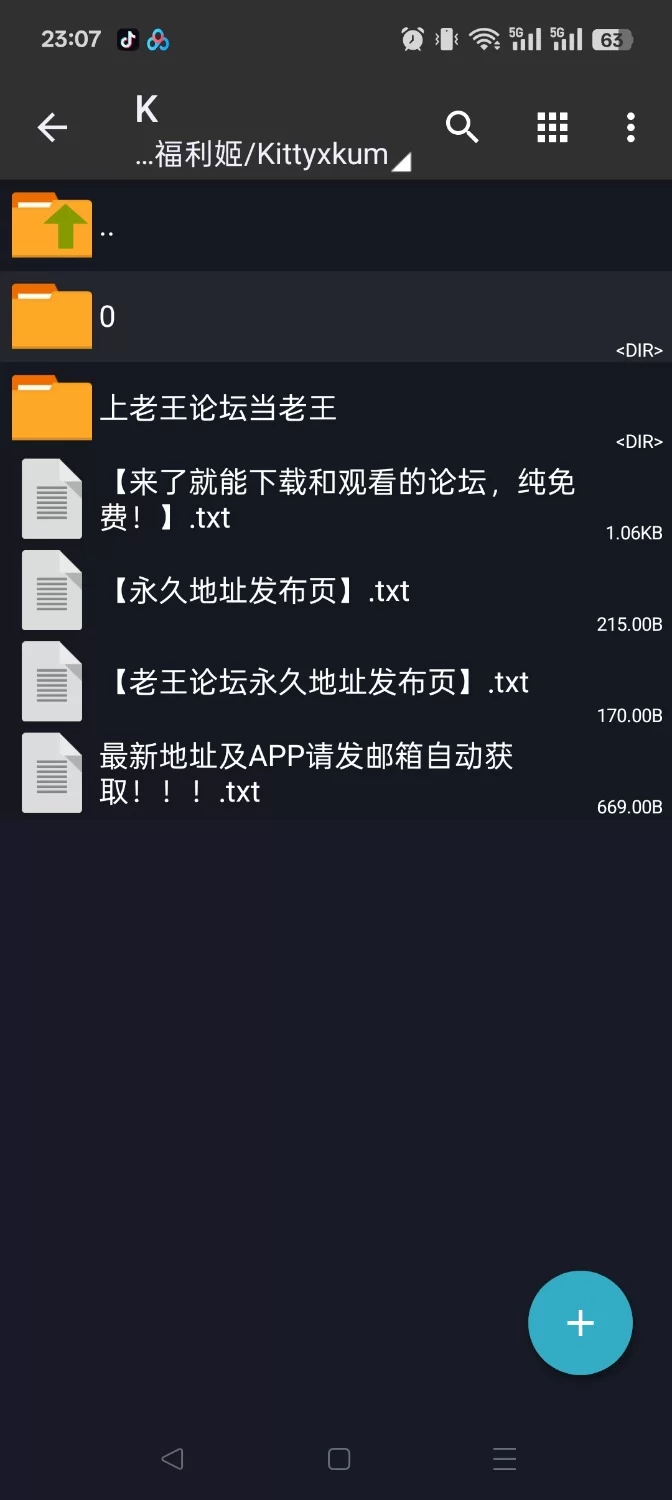
Task: Open the search icon
Action: coord(462,127)
